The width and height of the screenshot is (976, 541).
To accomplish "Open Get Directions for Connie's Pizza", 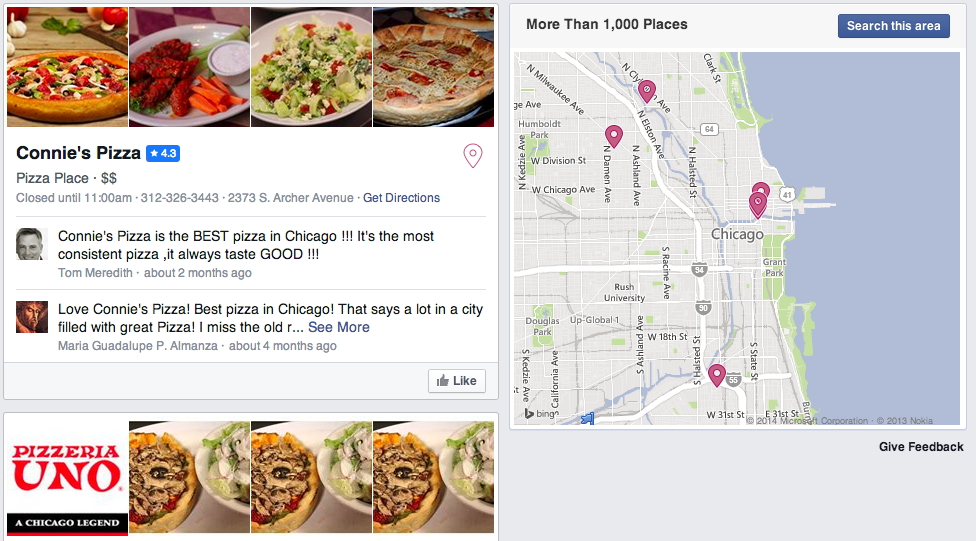I will [401, 198].
